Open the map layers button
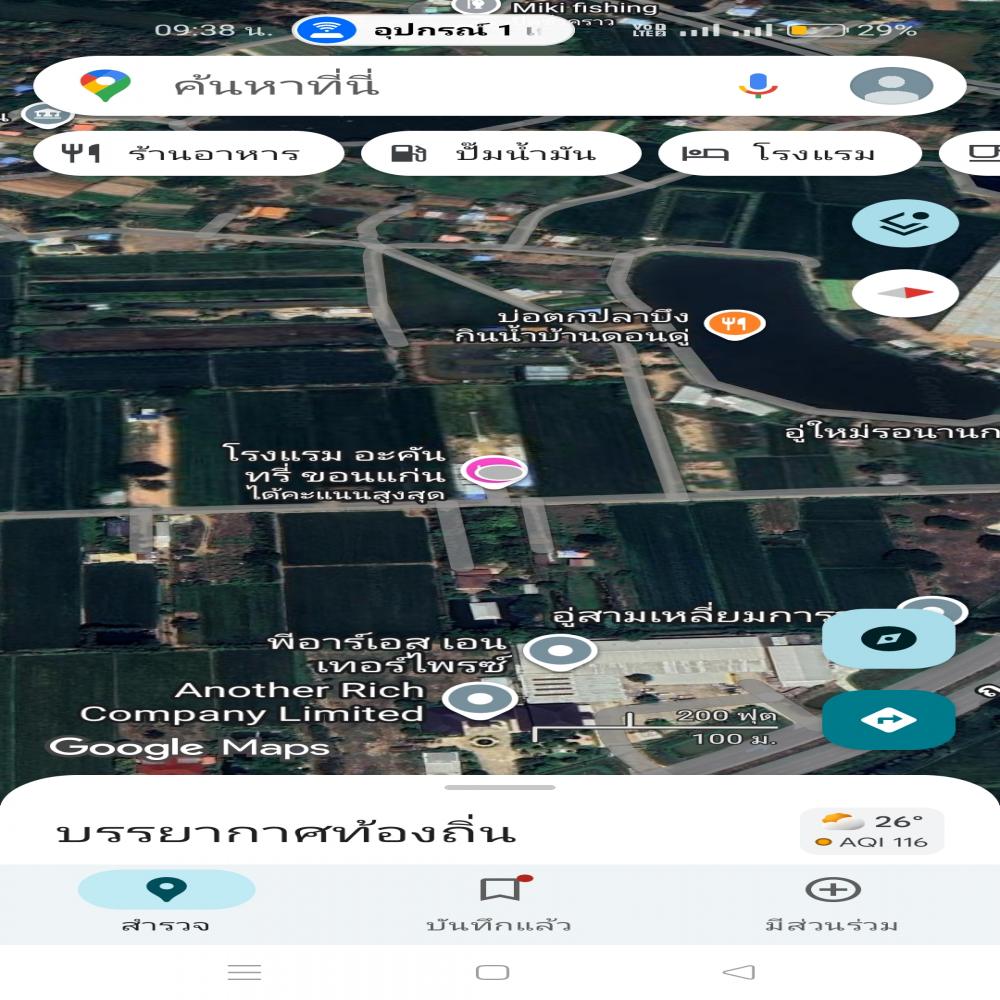 click(x=905, y=223)
